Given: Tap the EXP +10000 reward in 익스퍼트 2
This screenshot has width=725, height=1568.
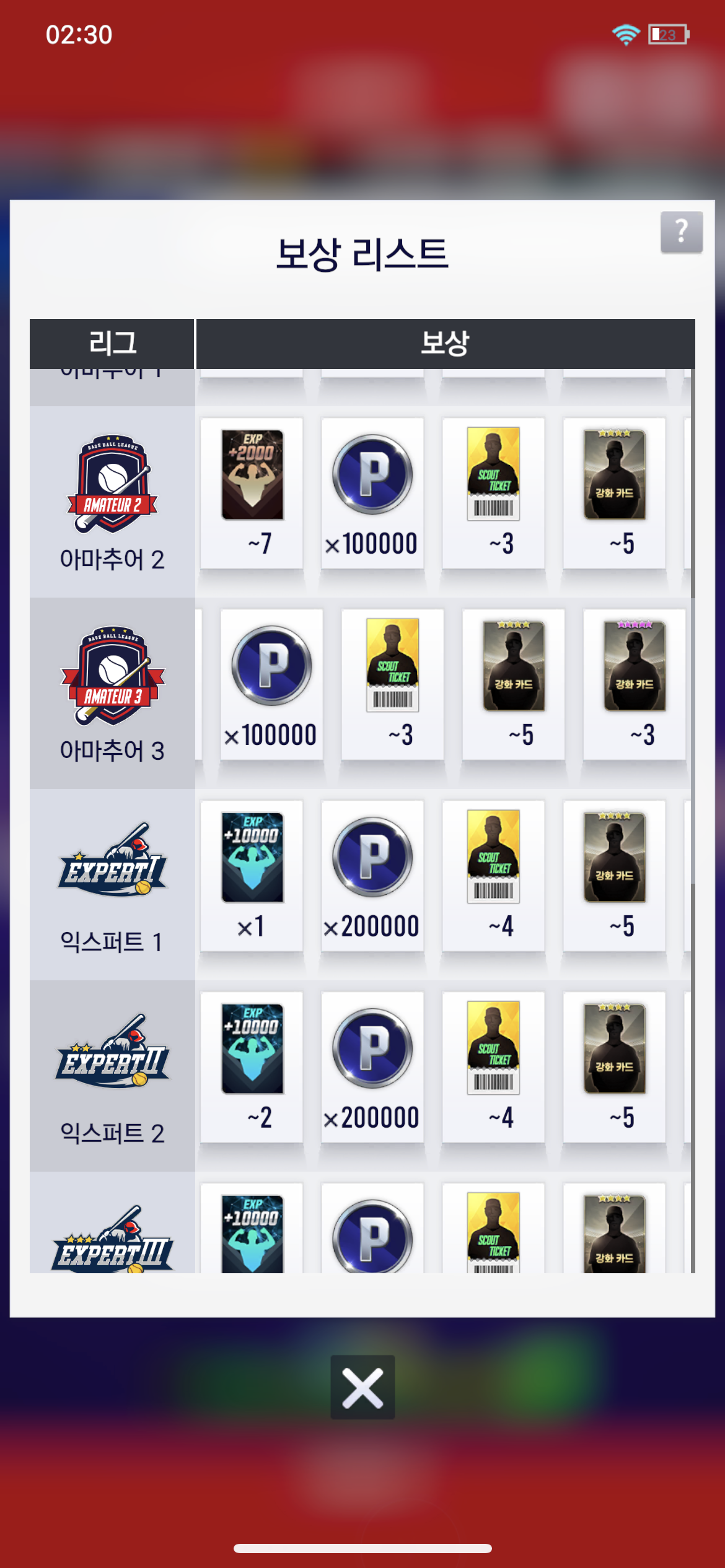Looking at the screenshot, I should coord(252,1066).
